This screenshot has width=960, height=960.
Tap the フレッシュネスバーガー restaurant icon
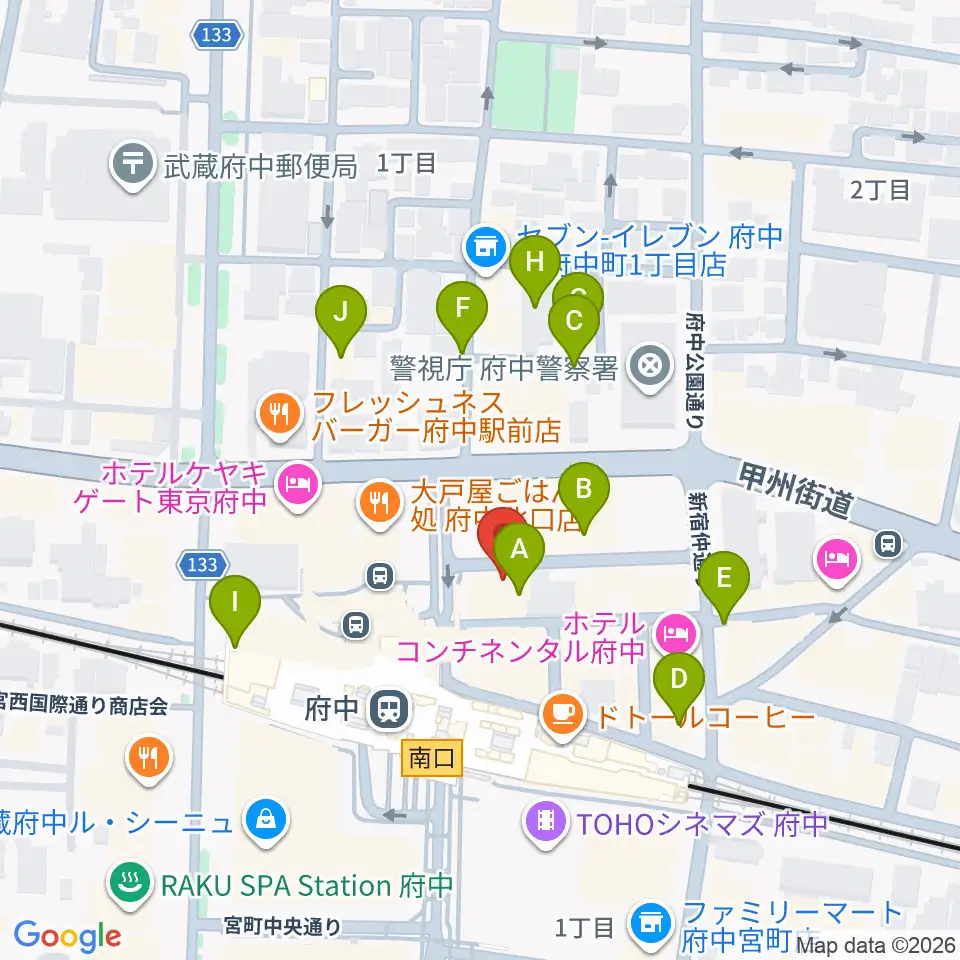click(x=279, y=416)
